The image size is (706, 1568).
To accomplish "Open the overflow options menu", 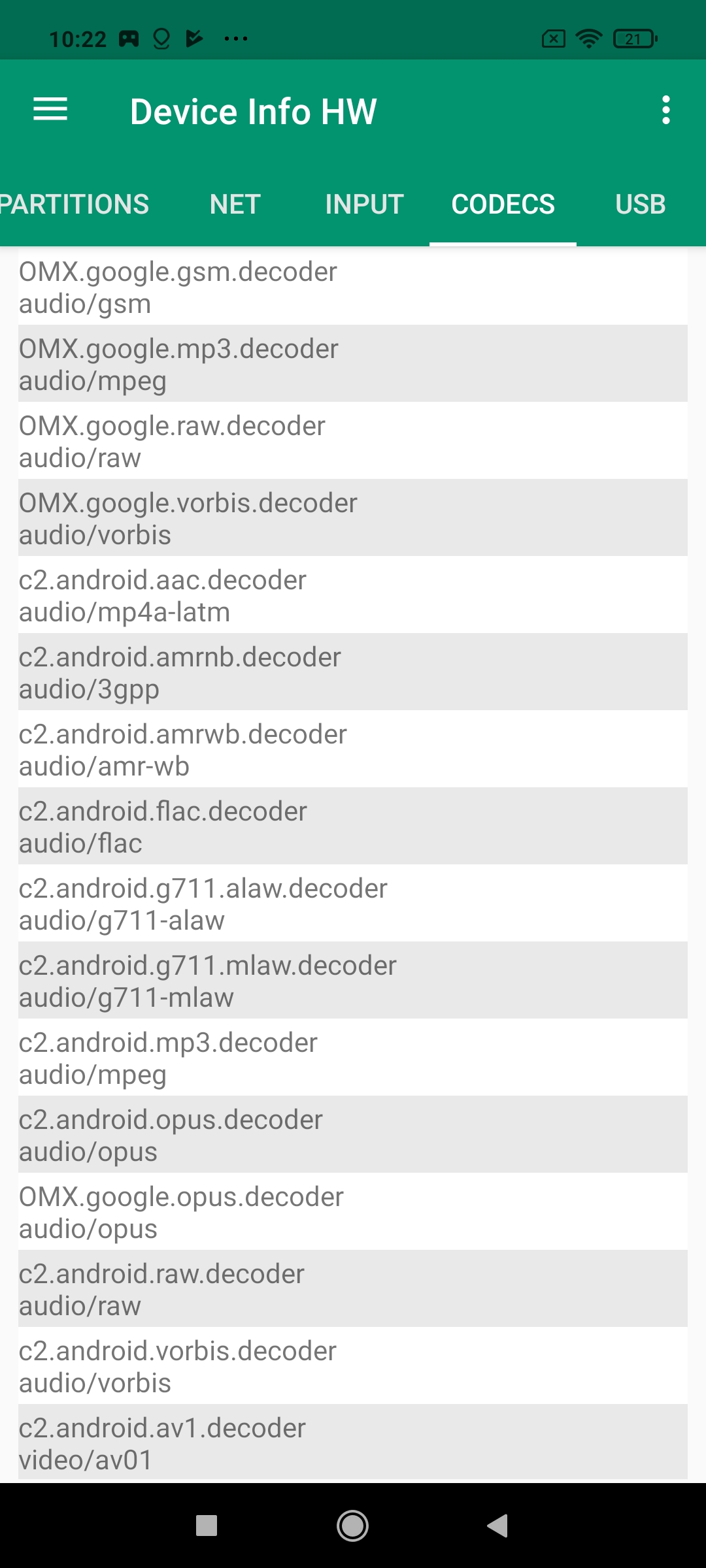I will tap(665, 110).
